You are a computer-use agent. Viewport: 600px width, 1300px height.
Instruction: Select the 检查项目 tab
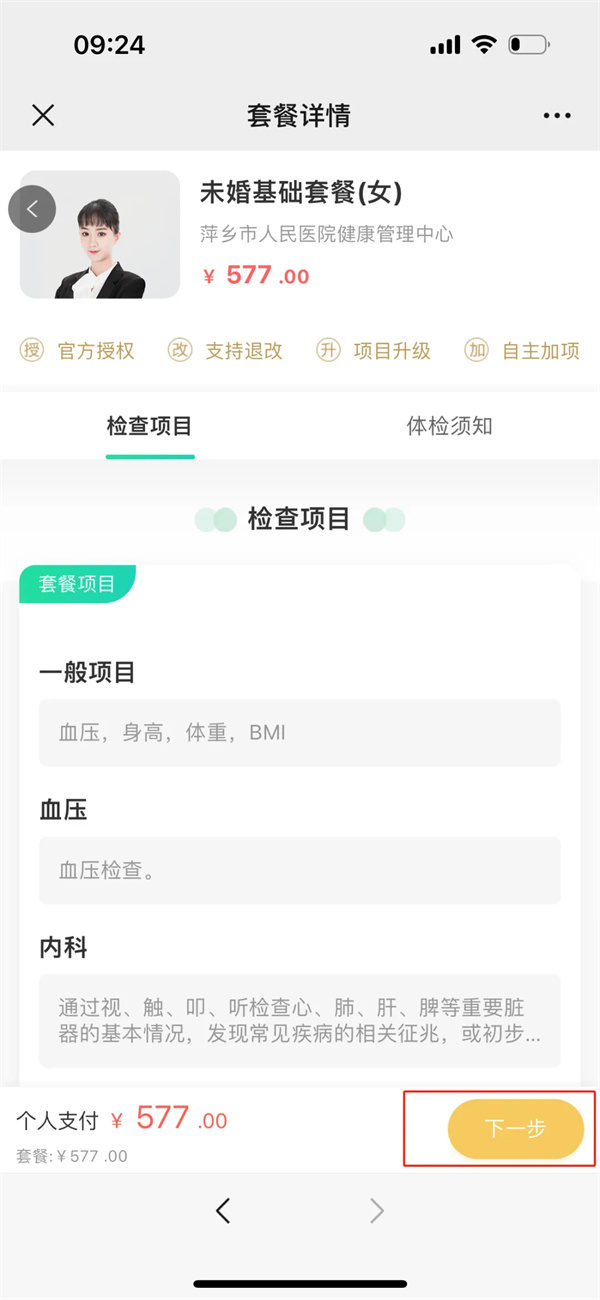[x=149, y=426]
